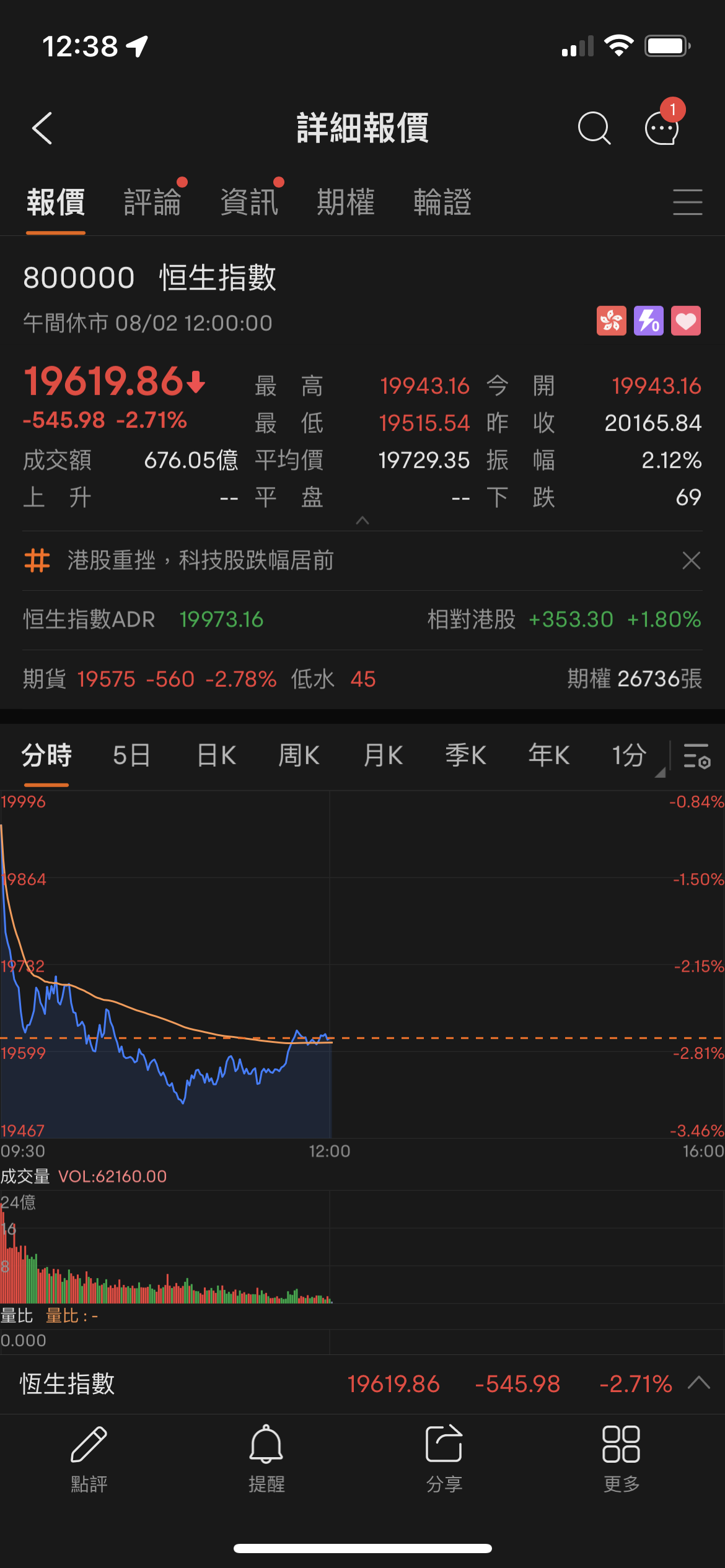Open chart settings icon next to 1分
725x1568 pixels.
click(696, 756)
